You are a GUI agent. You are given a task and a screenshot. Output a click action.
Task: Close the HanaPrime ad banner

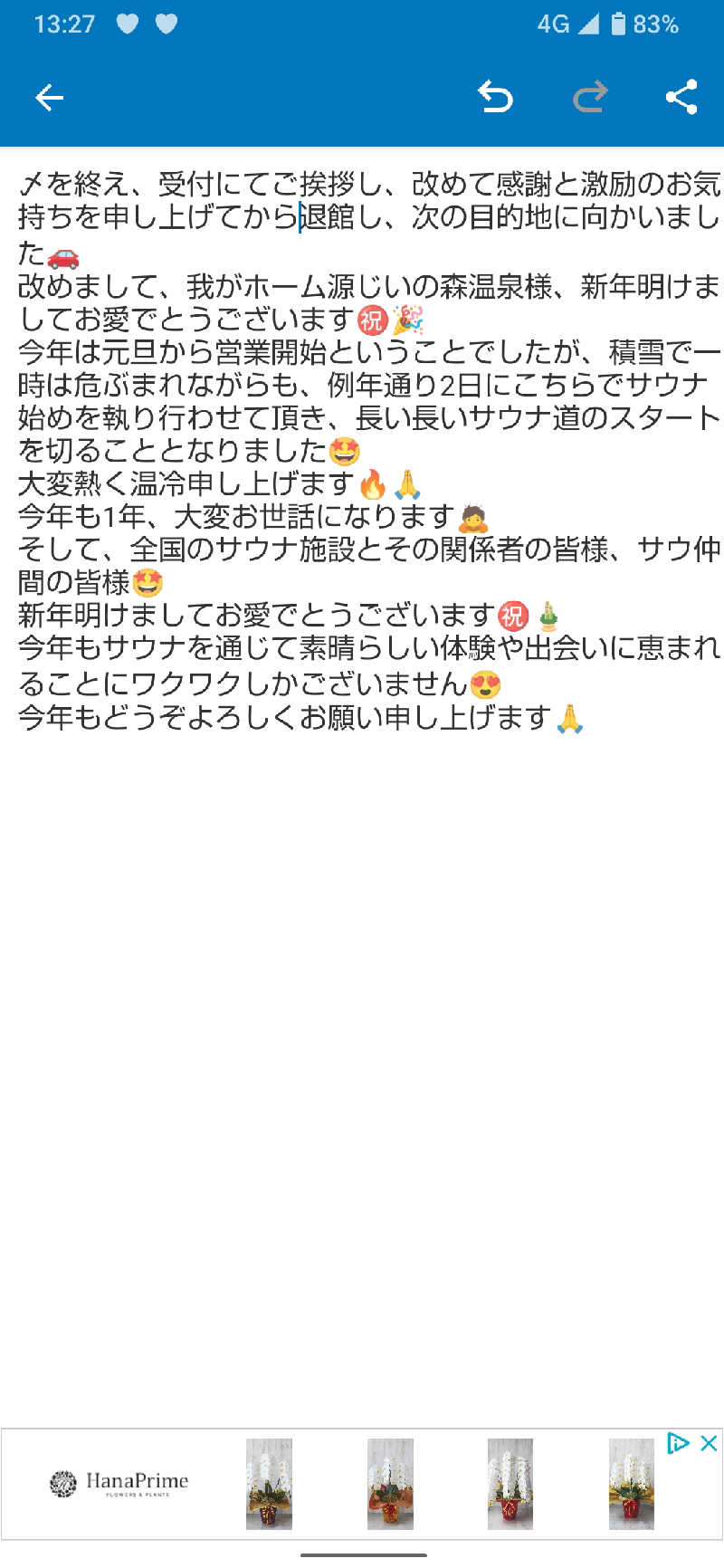[710, 1443]
